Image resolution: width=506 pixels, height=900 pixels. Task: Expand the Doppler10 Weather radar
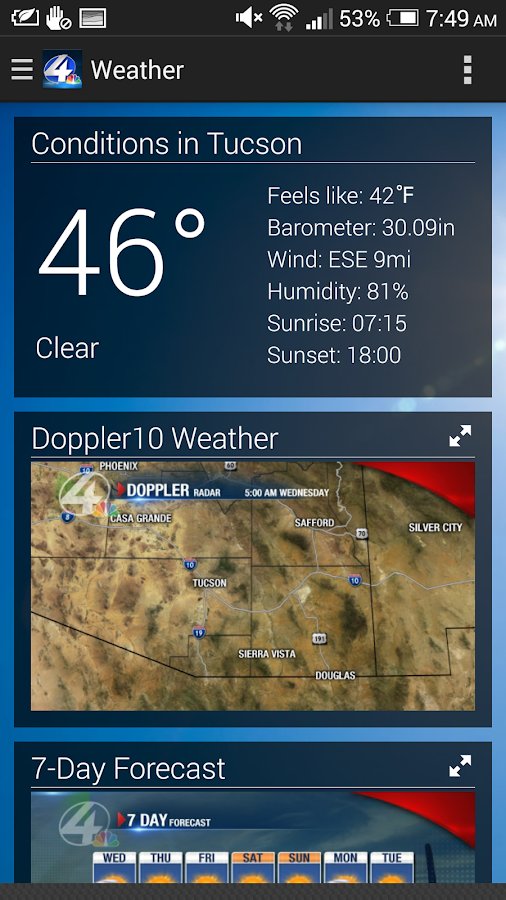(x=460, y=436)
